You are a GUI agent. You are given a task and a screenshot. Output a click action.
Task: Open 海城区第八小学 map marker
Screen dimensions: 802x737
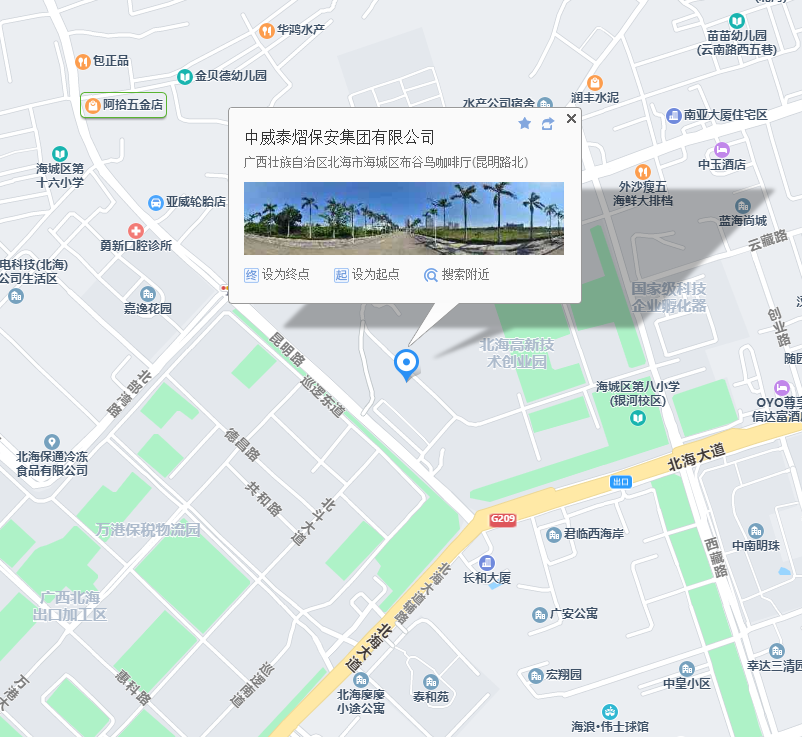(x=637, y=418)
